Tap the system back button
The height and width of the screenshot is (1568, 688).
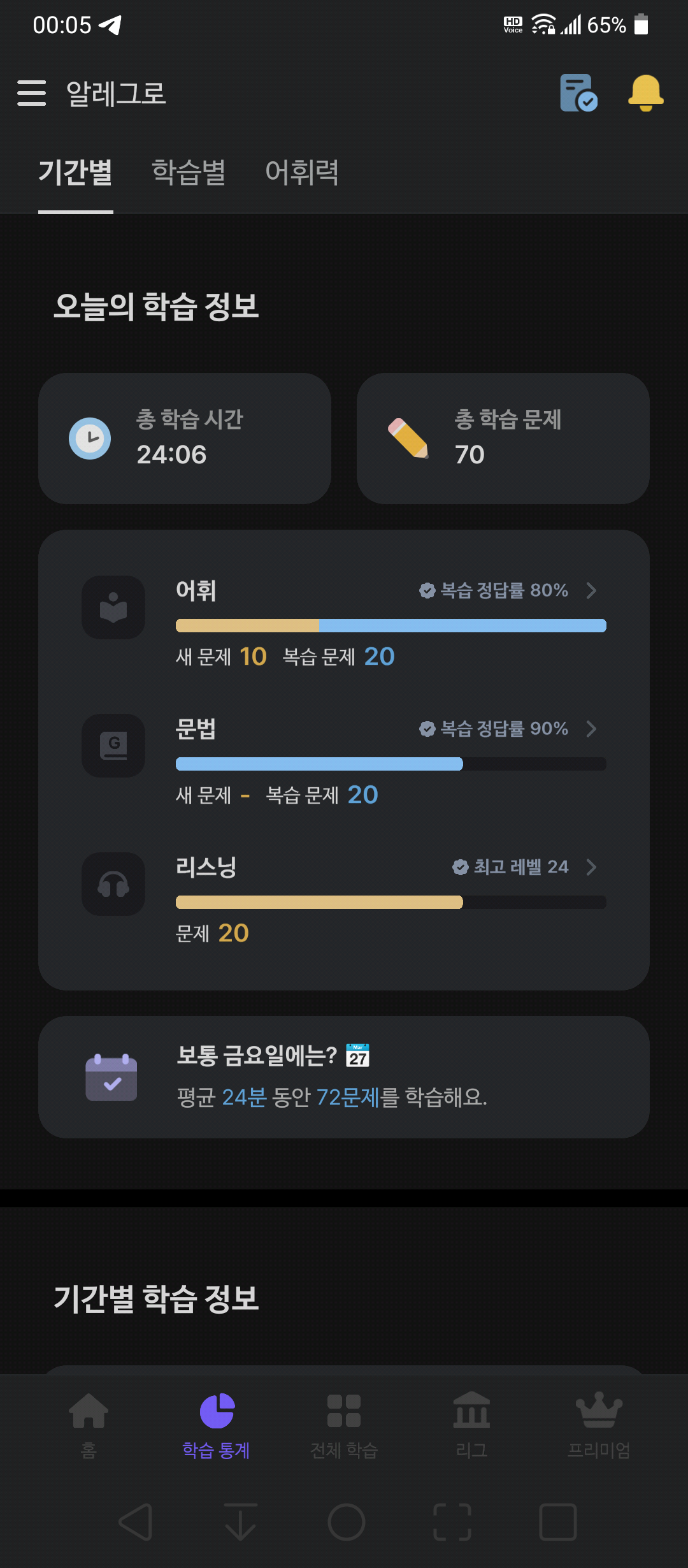[x=135, y=1522]
